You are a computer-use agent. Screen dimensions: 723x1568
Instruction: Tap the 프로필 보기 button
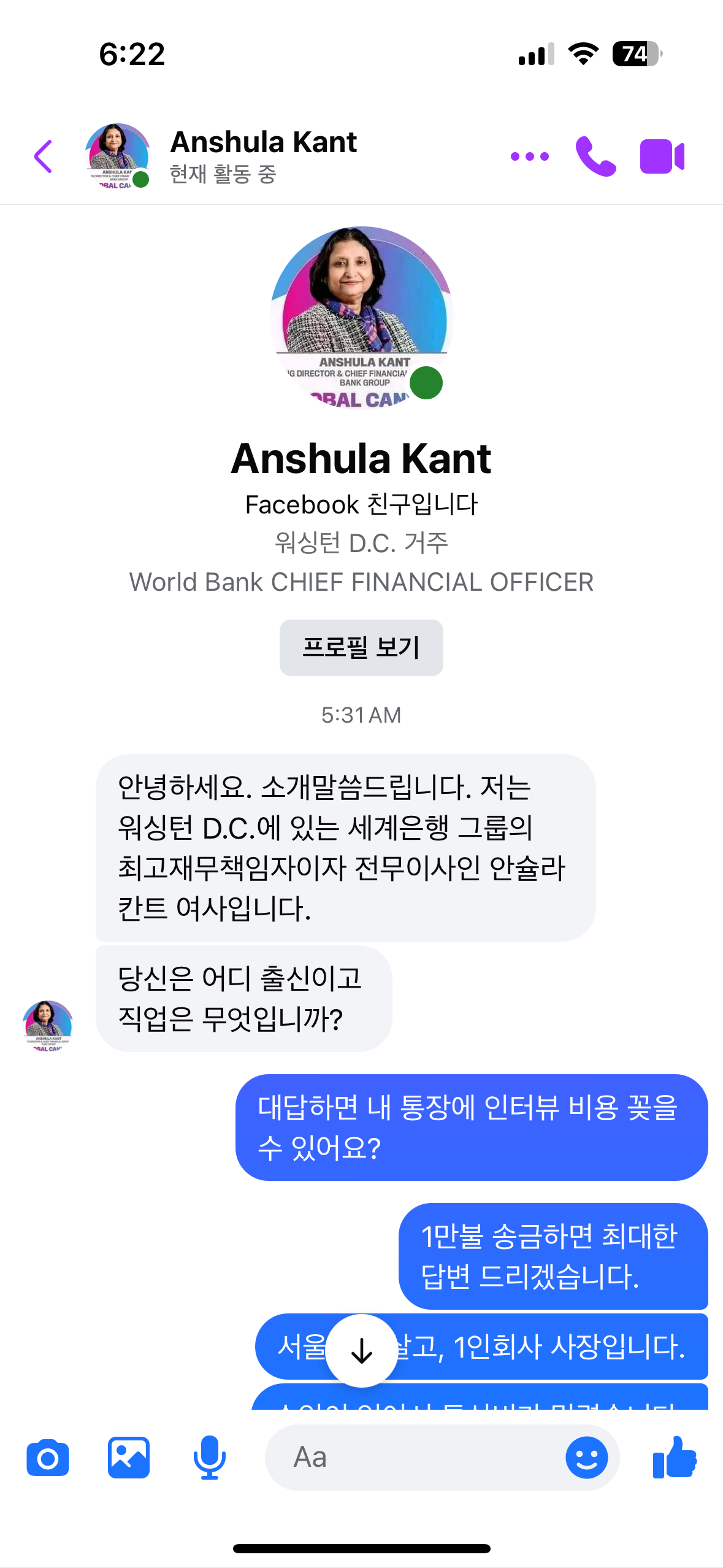pos(361,647)
